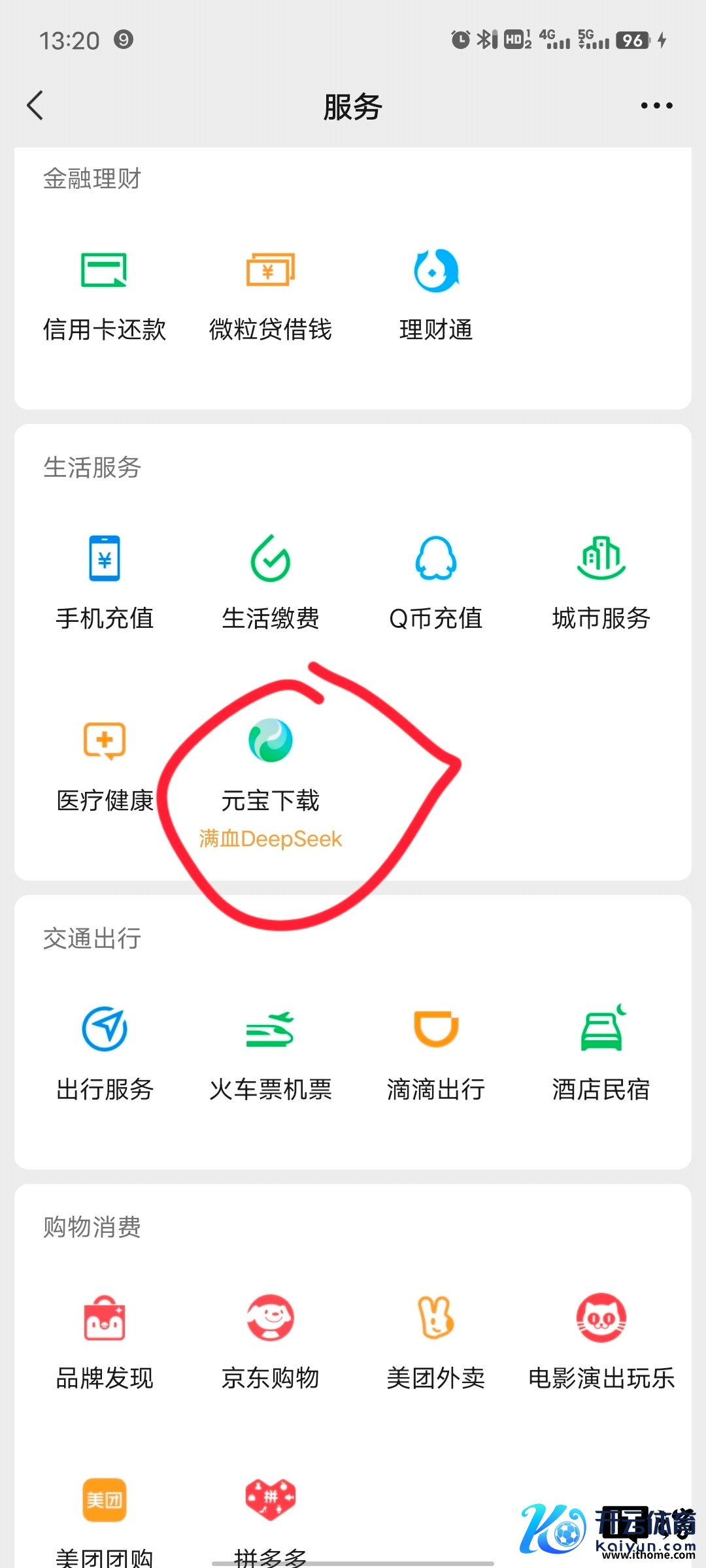Open 品牌发现
Image resolution: width=706 pixels, height=1568 pixels.
coord(105,1339)
